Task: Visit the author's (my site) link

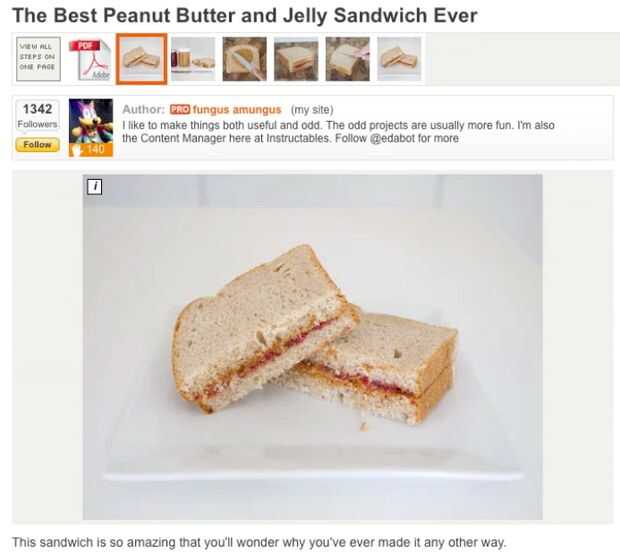Action: click(312, 109)
